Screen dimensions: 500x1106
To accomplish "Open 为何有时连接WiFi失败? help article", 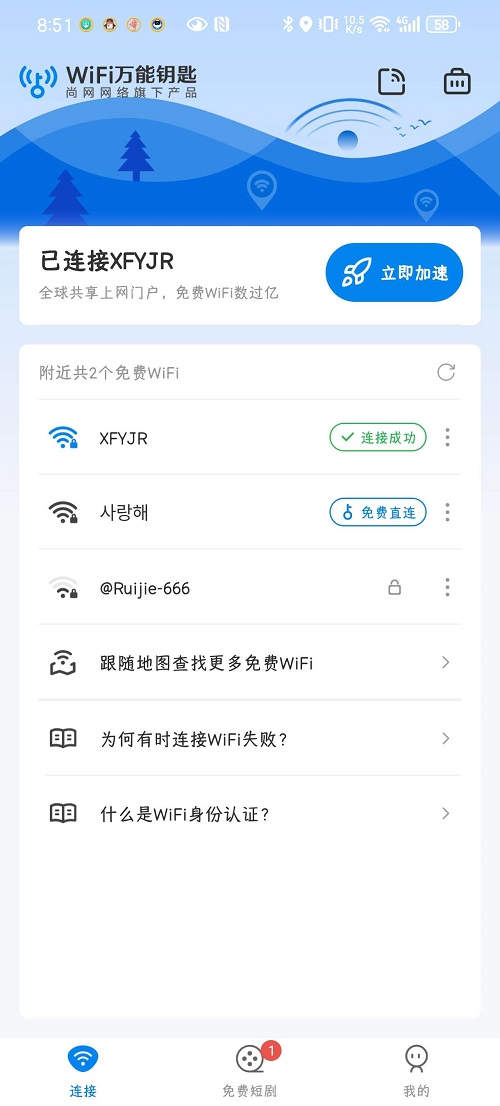I will [x=250, y=739].
